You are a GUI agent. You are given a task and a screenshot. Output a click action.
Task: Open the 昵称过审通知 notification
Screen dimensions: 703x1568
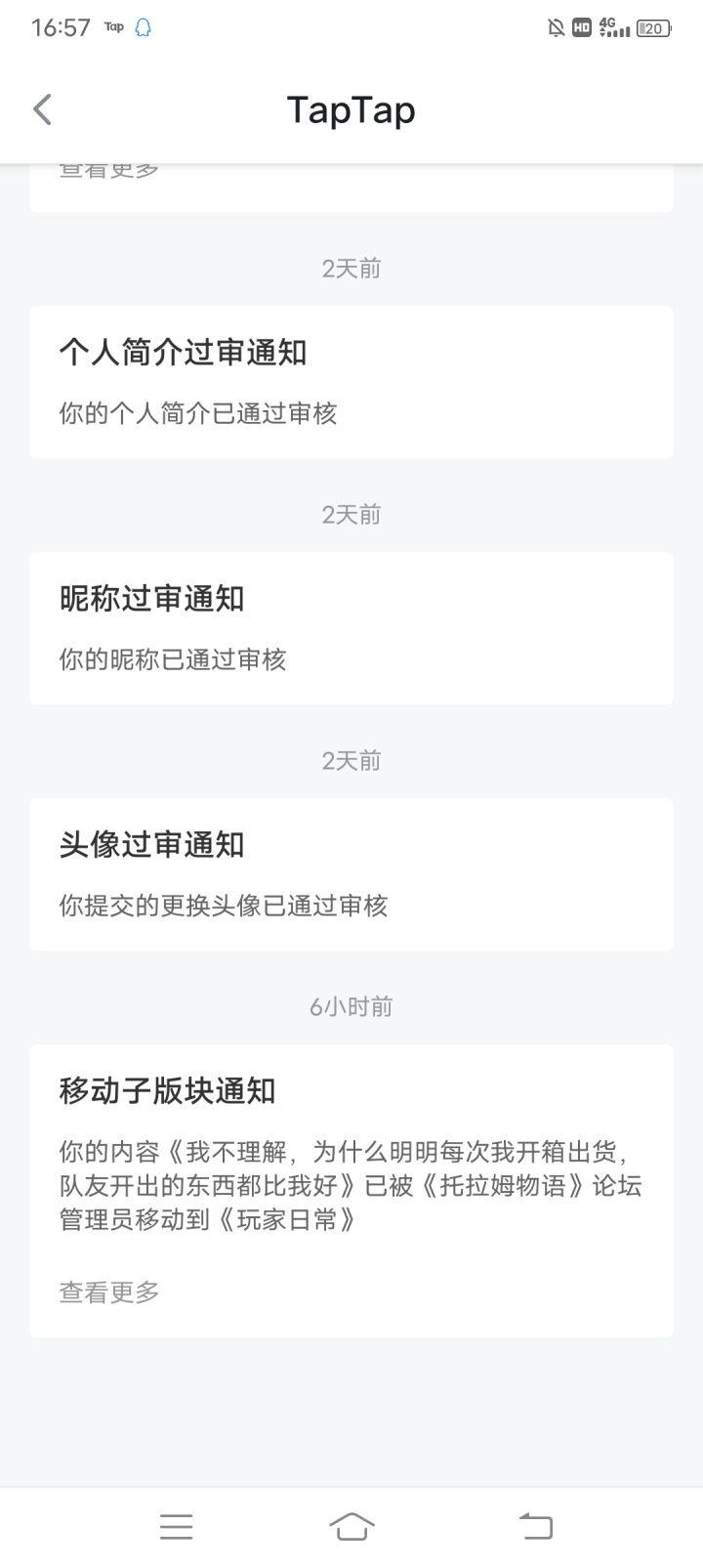pos(351,628)
